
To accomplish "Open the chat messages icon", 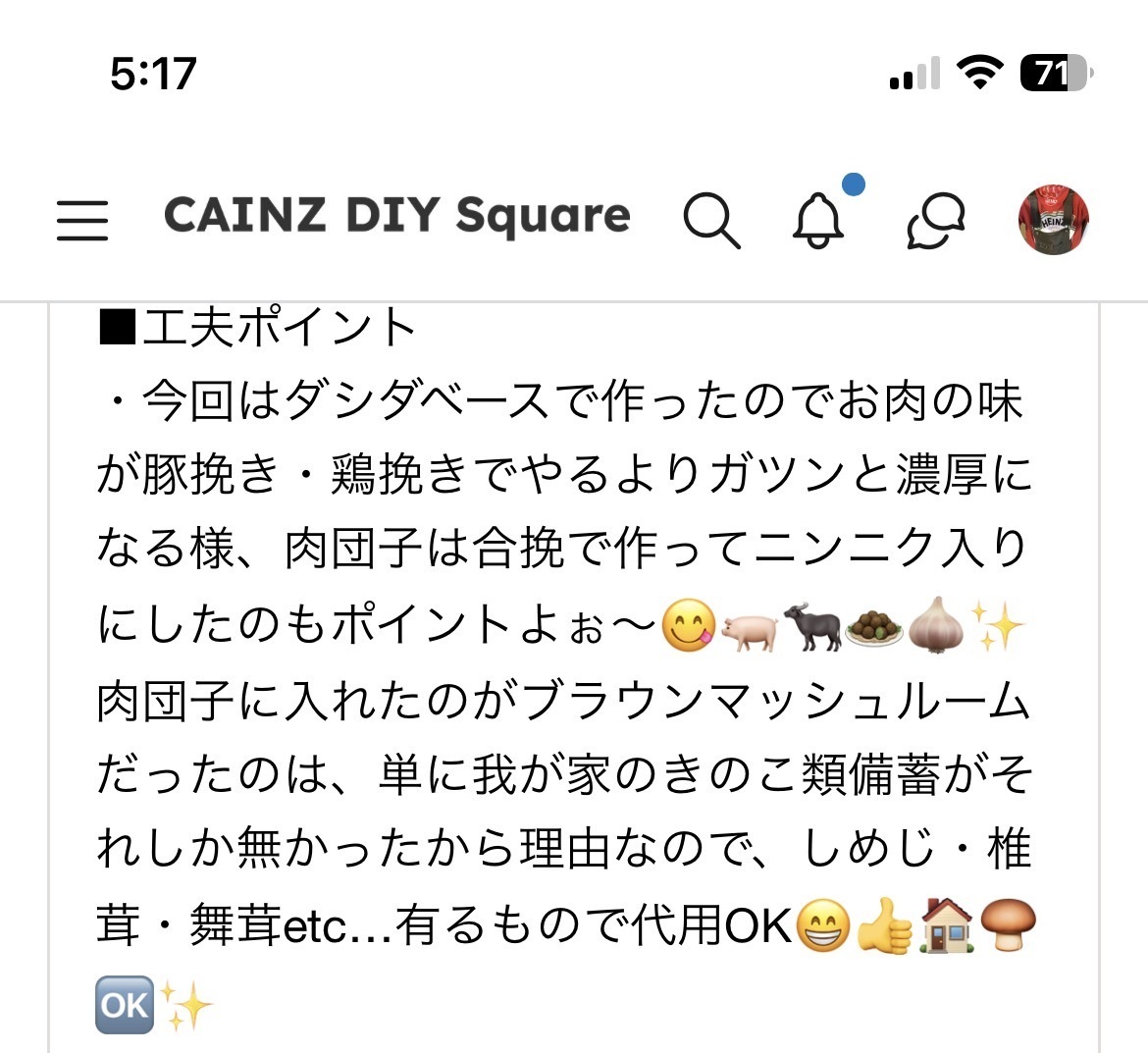I will click(x=935, y=220).
